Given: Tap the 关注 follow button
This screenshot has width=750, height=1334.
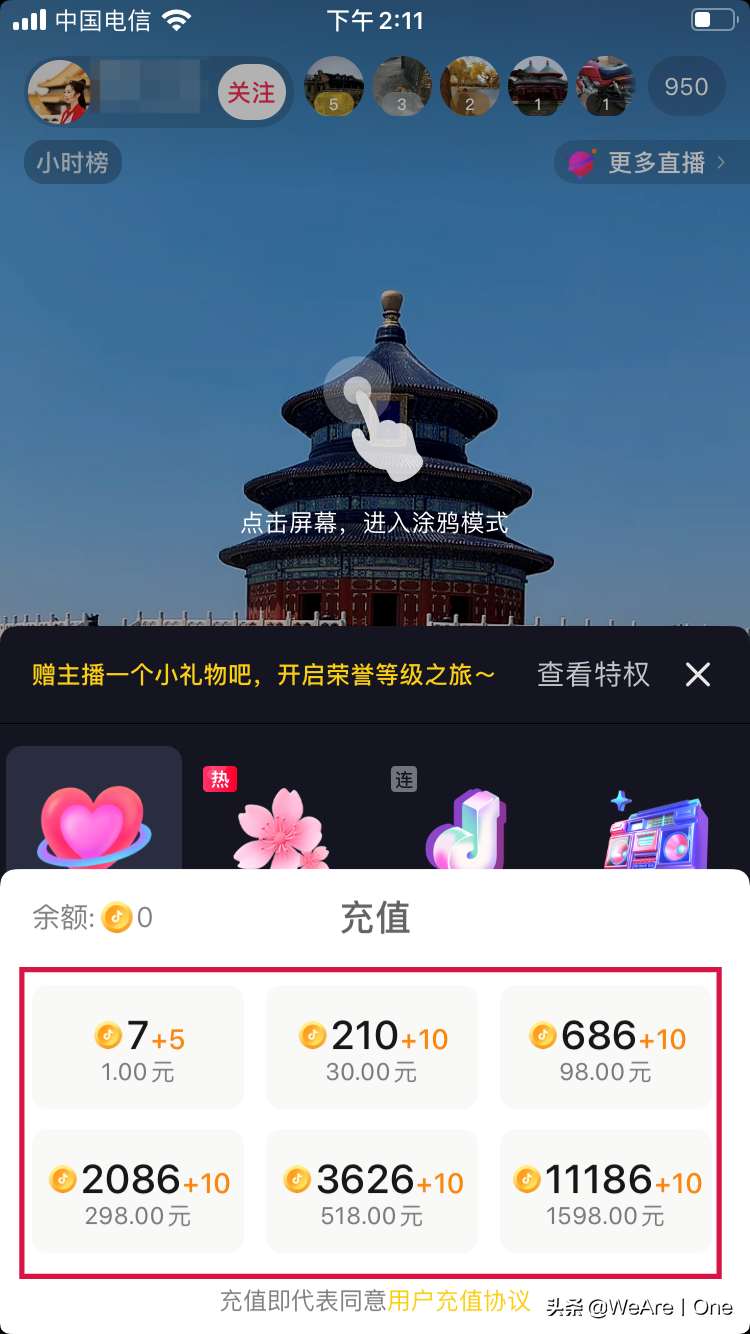Looking at the screenshot, I should pos(251,92).
